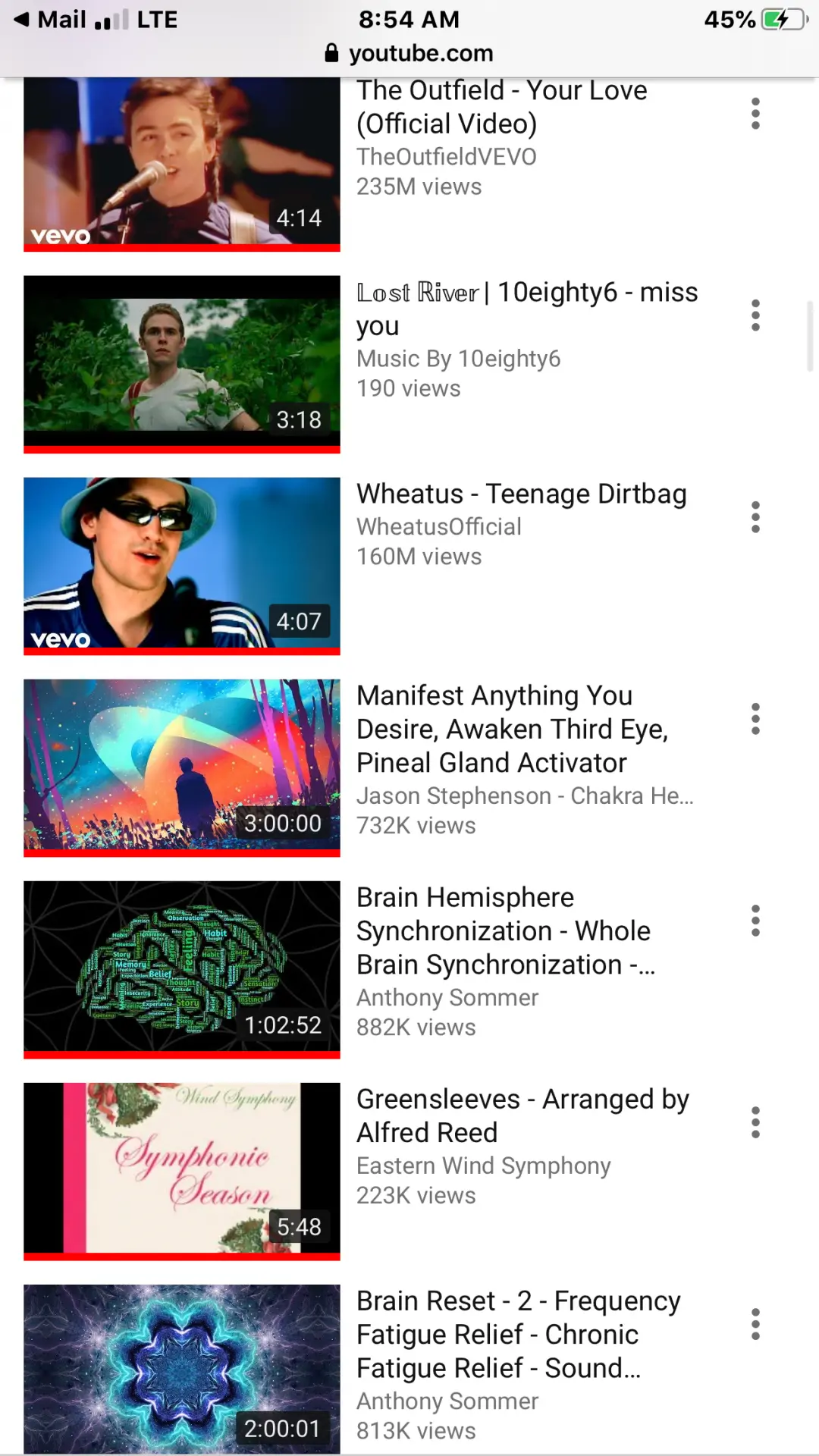
Task: Open Brain Hemisphere Synchronization video title
Action: [x=504, y=930]
